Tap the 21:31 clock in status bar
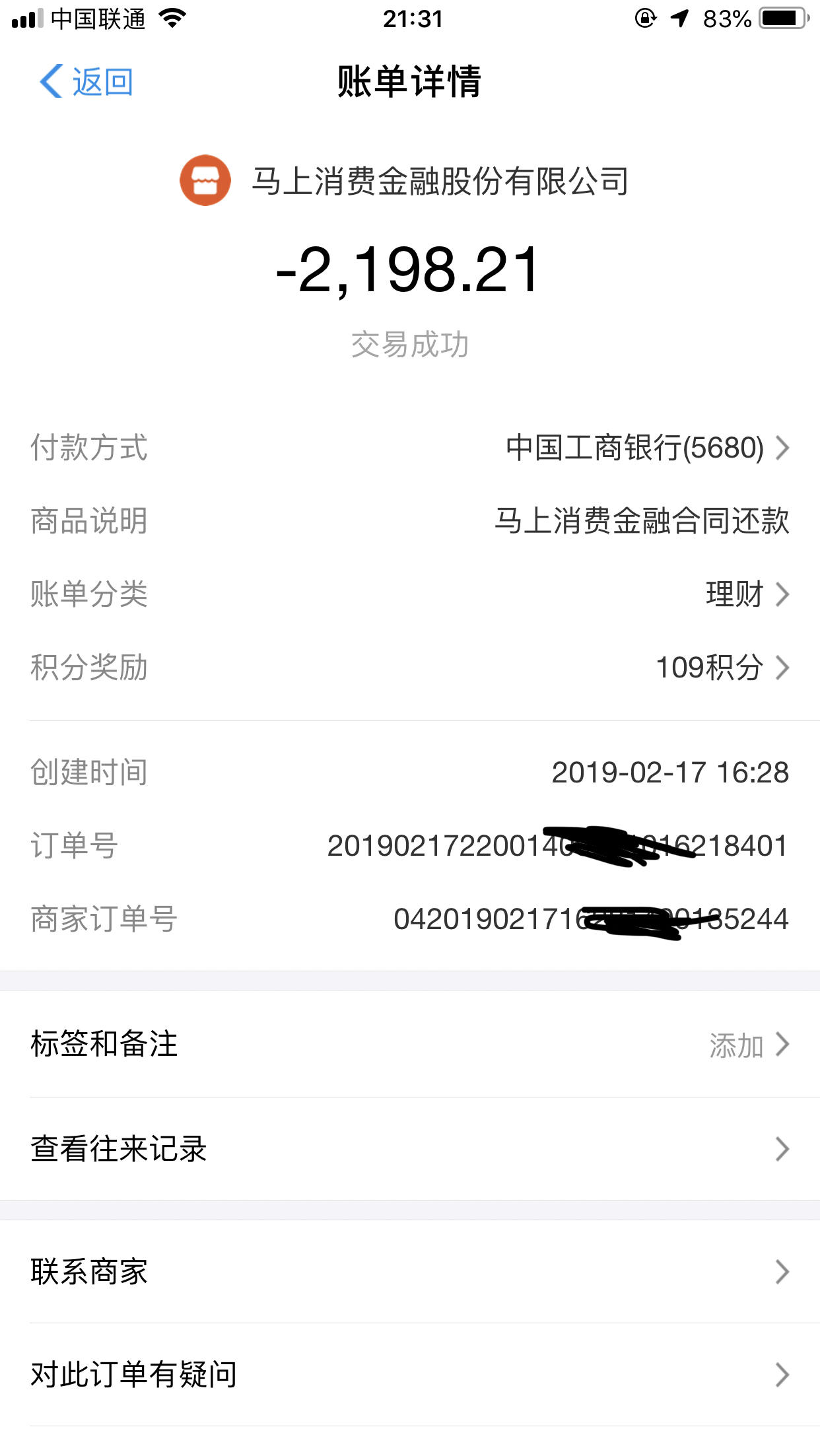 click(x=409, y=18)
